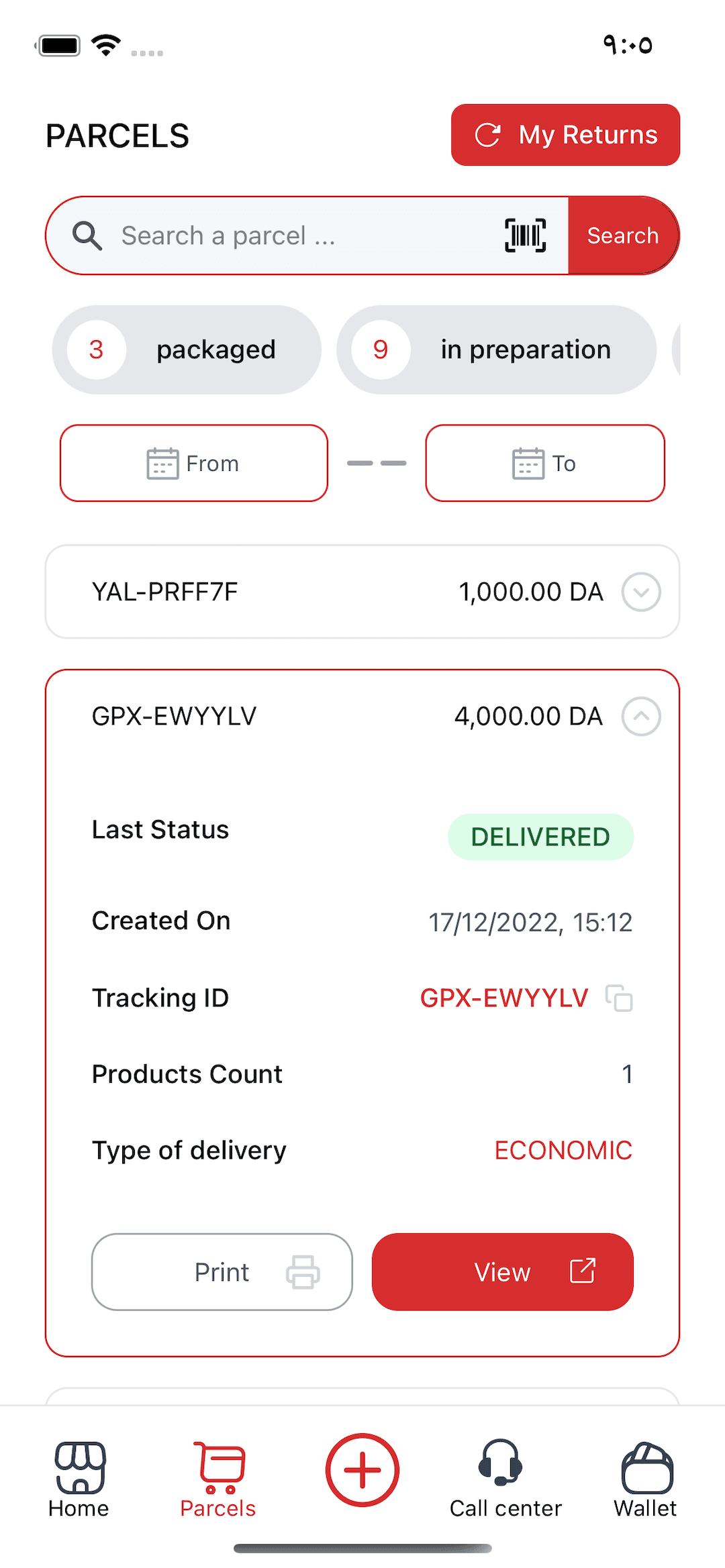Open My Returns
Screen dimensions: 725x1568
[565, 135]
